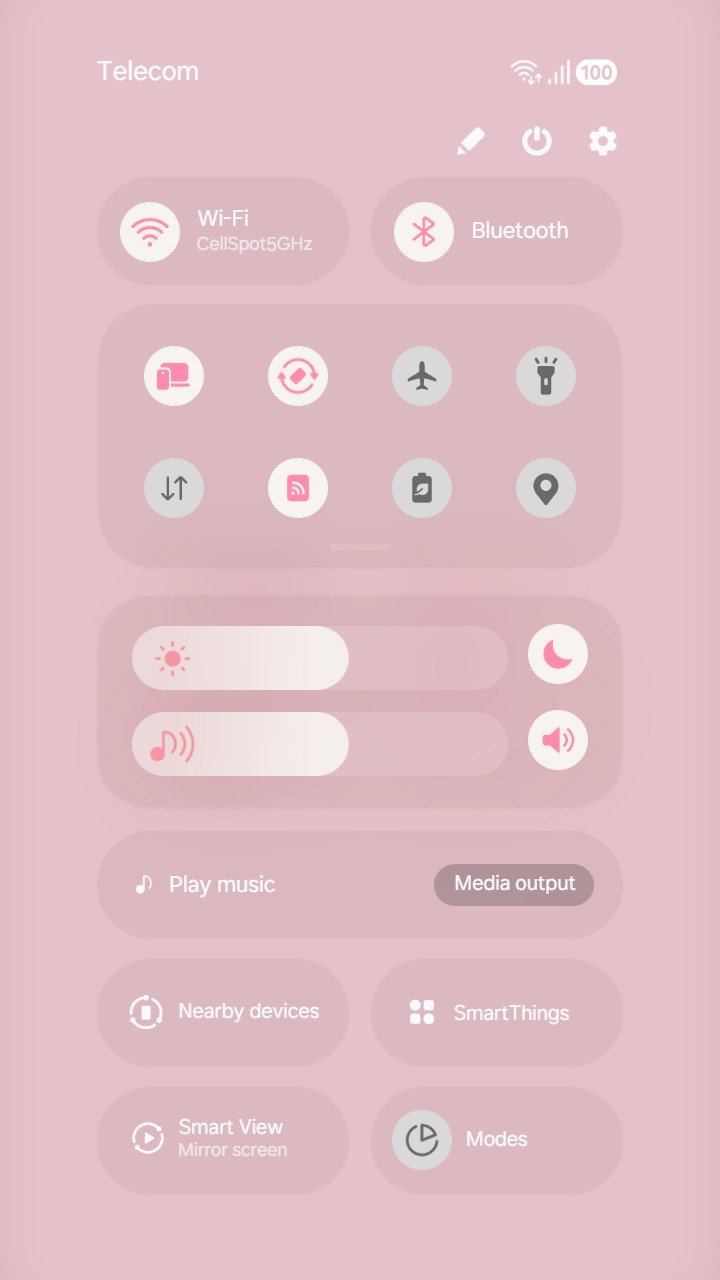Disable auto rotate
The image size is (720, 1280).
pyautogui.click(x=298, y=377)
